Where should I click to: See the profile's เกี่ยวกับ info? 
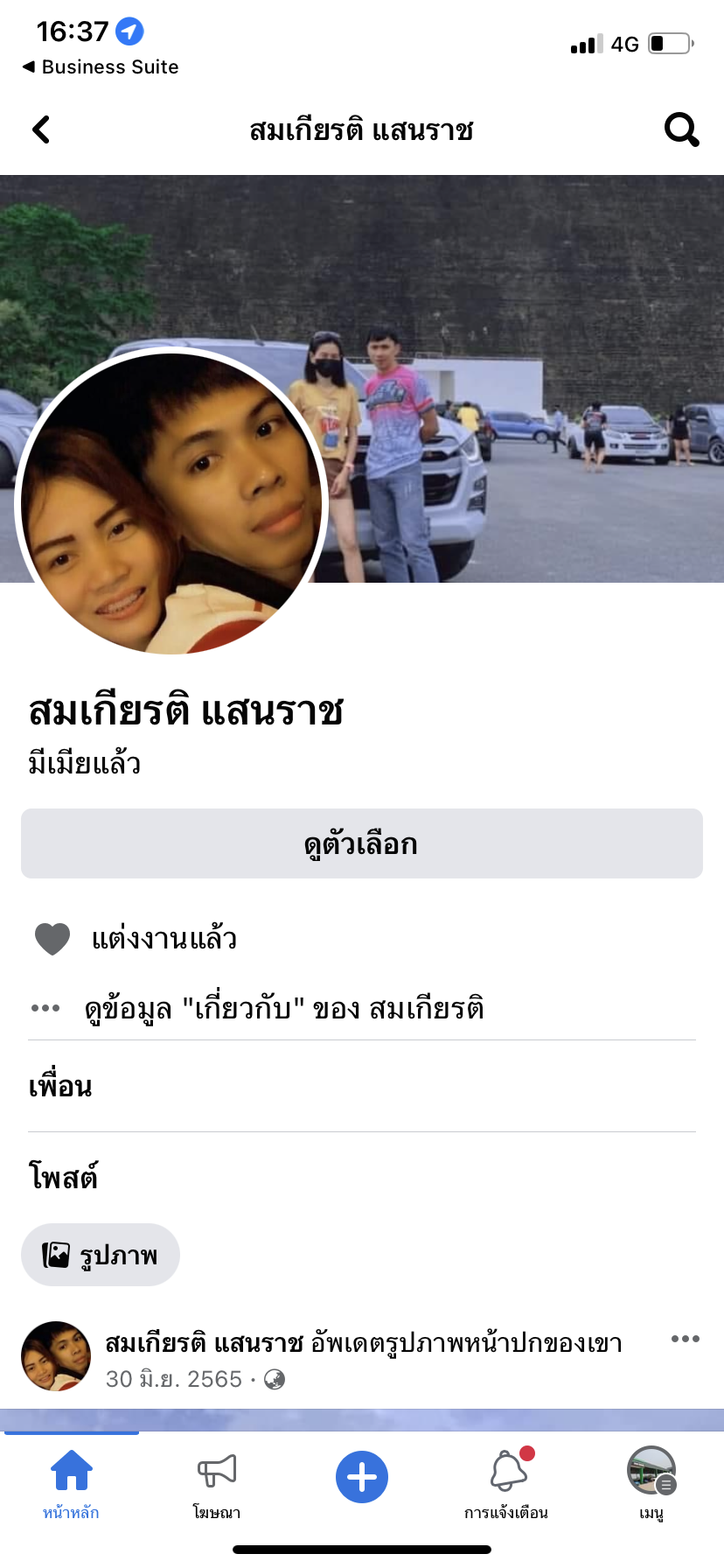tap(283, 1008)
